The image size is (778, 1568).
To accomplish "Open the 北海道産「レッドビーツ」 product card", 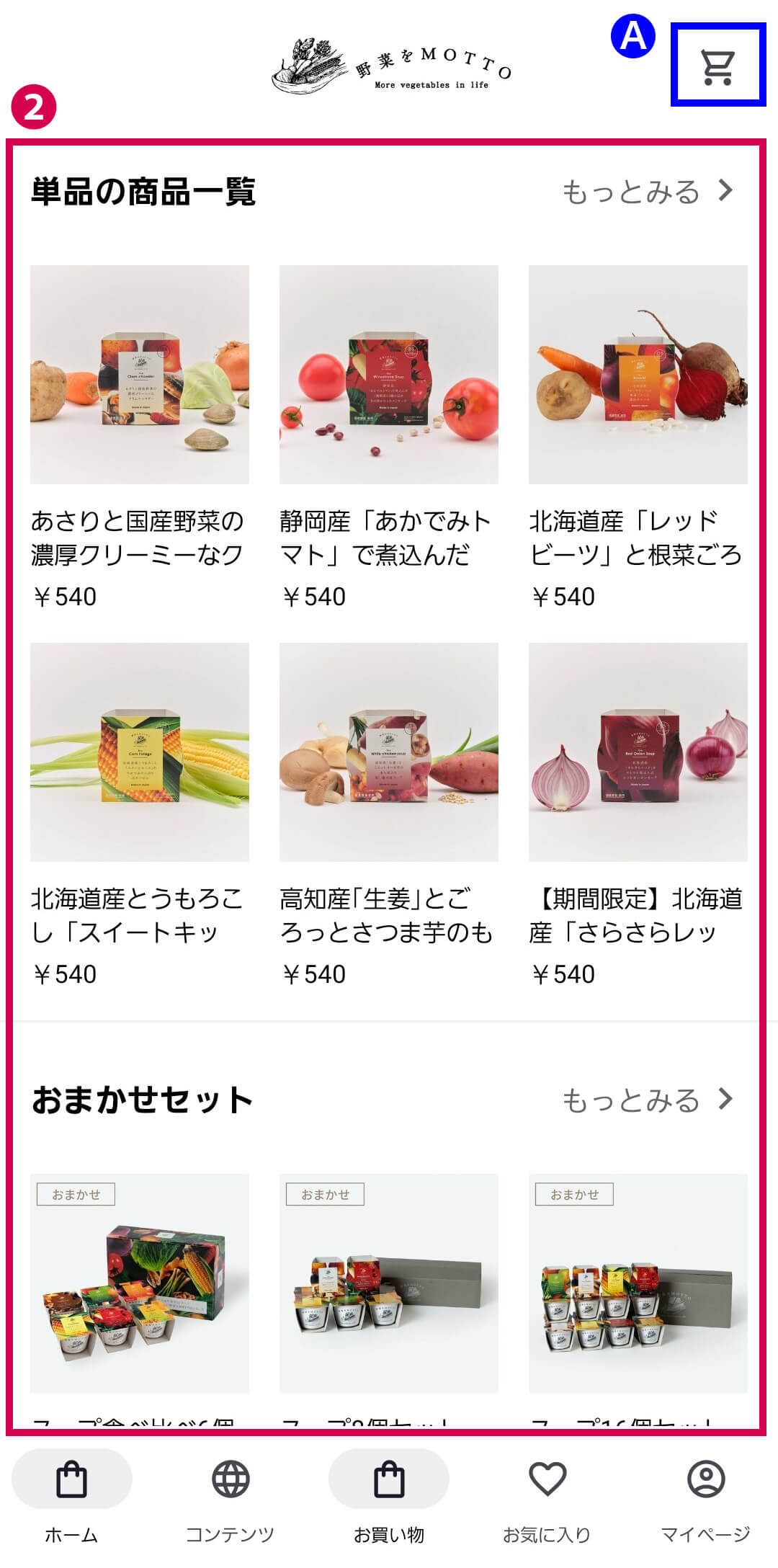I will (638, 375).
